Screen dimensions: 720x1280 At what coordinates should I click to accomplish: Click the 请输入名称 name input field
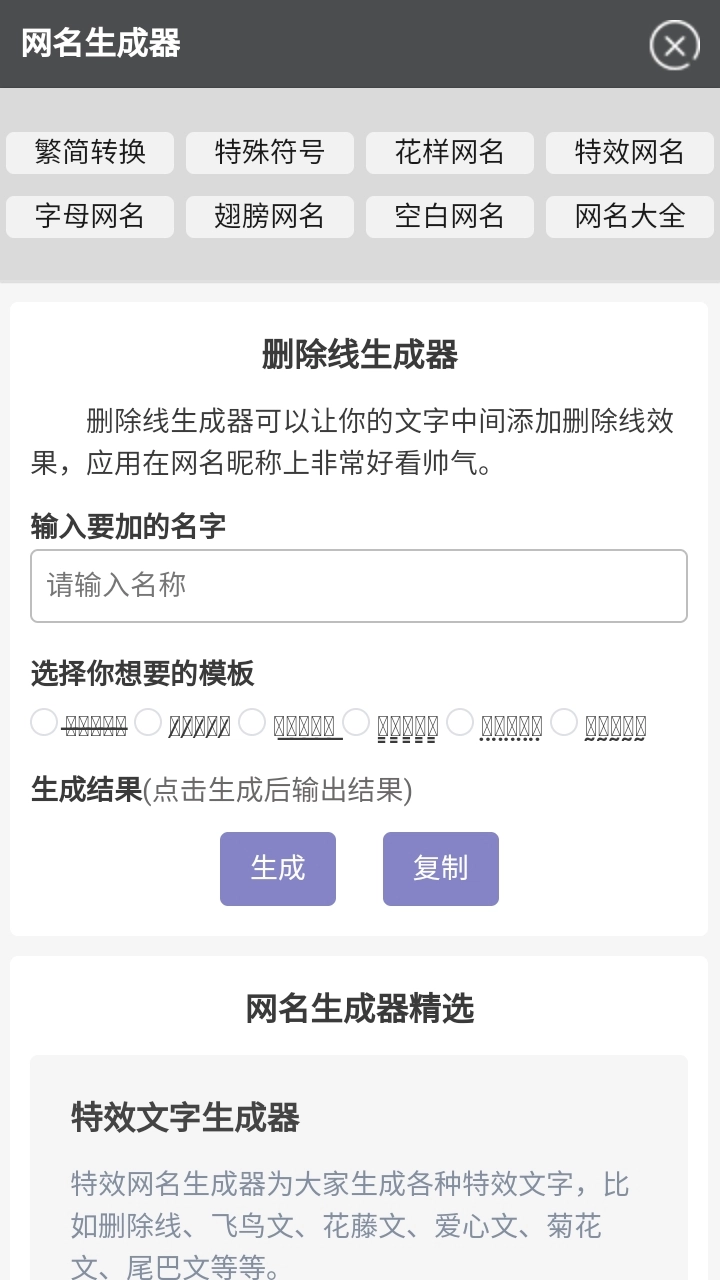click(359, 586)
